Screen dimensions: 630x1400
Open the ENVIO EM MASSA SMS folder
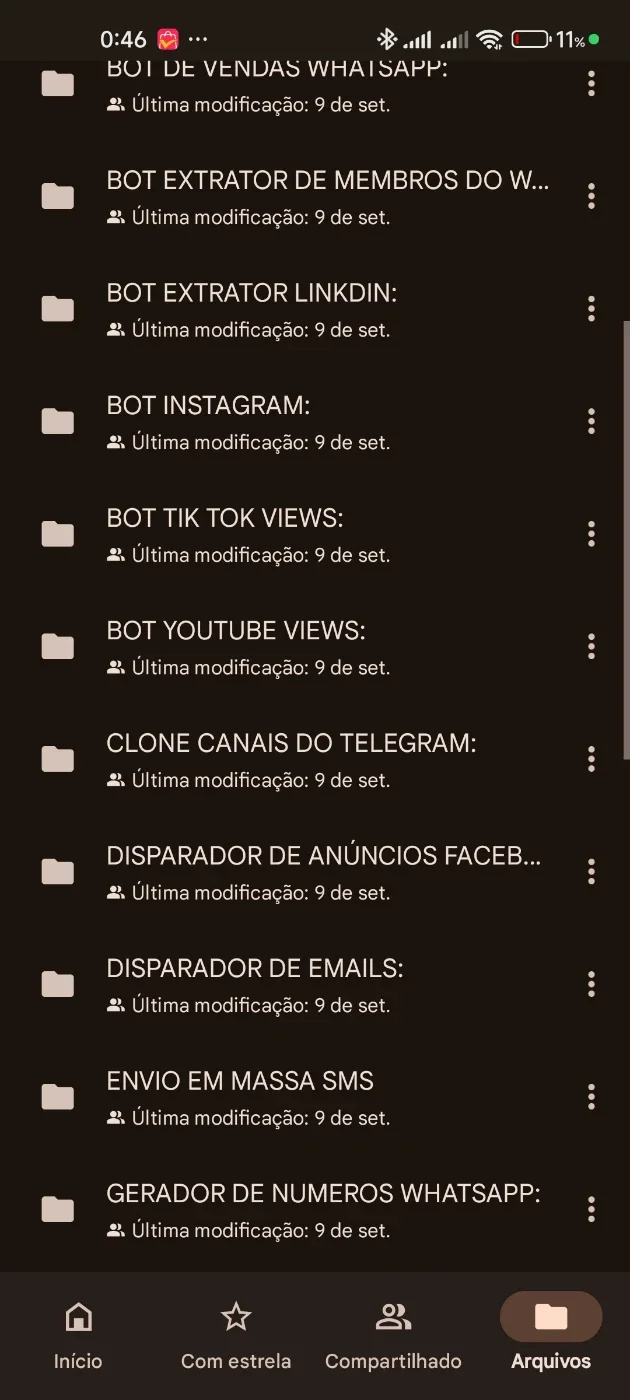tap(300, 1097)
